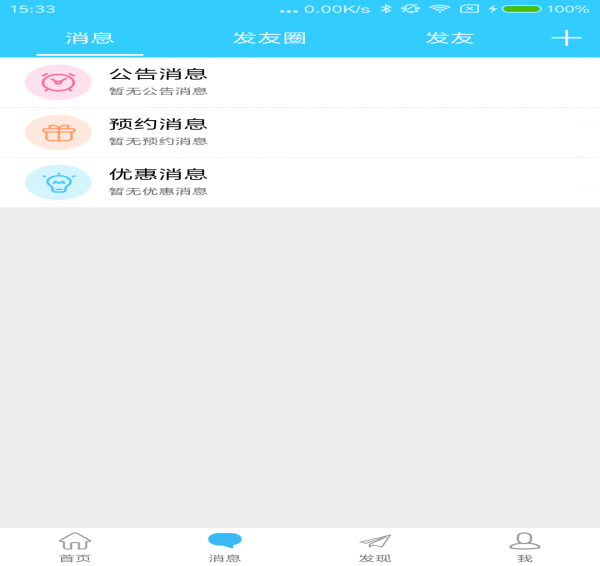Open 优惠消息 discount messages
The height and width of the screenshot is (566, 600).
click(x=300, y=182)
